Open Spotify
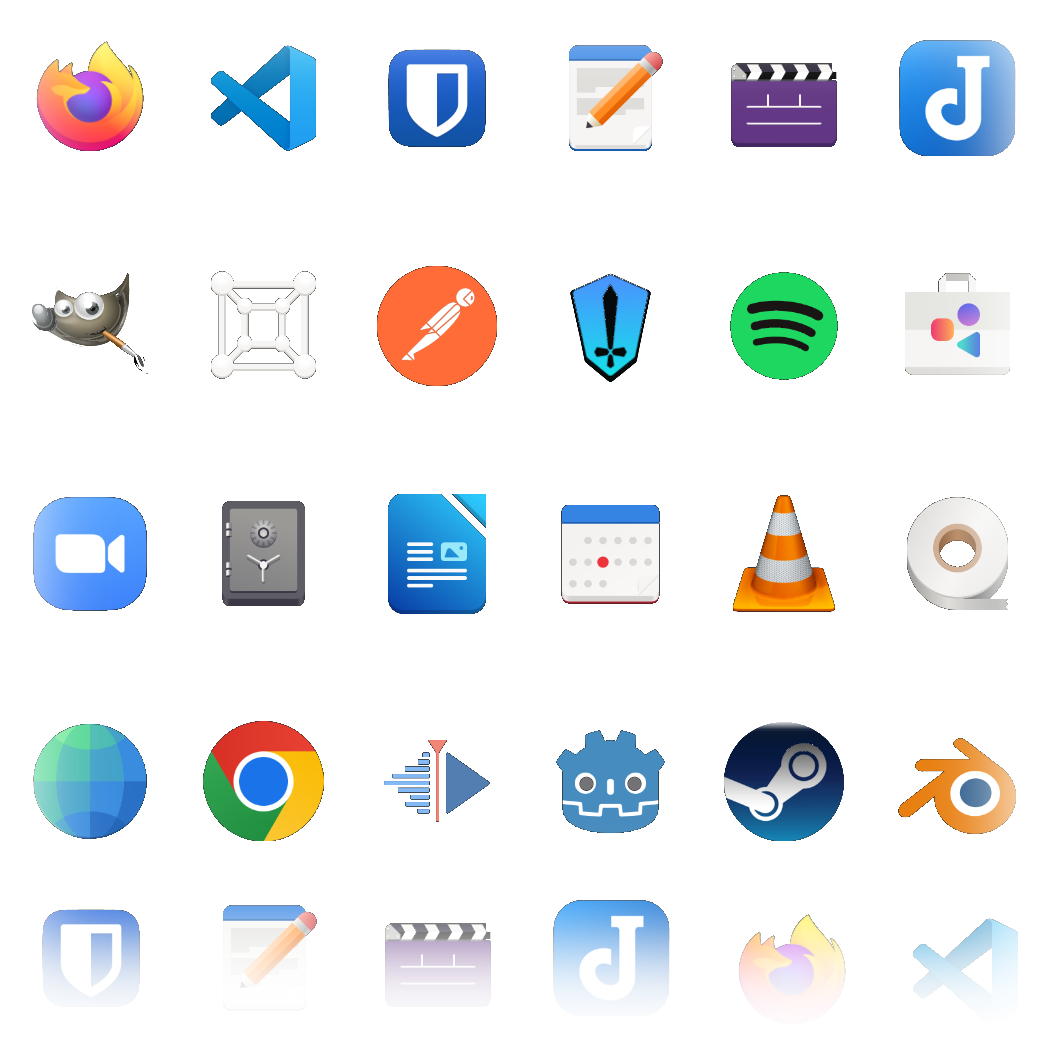Screen dimensions: 1055x1055 coord(783,326)
